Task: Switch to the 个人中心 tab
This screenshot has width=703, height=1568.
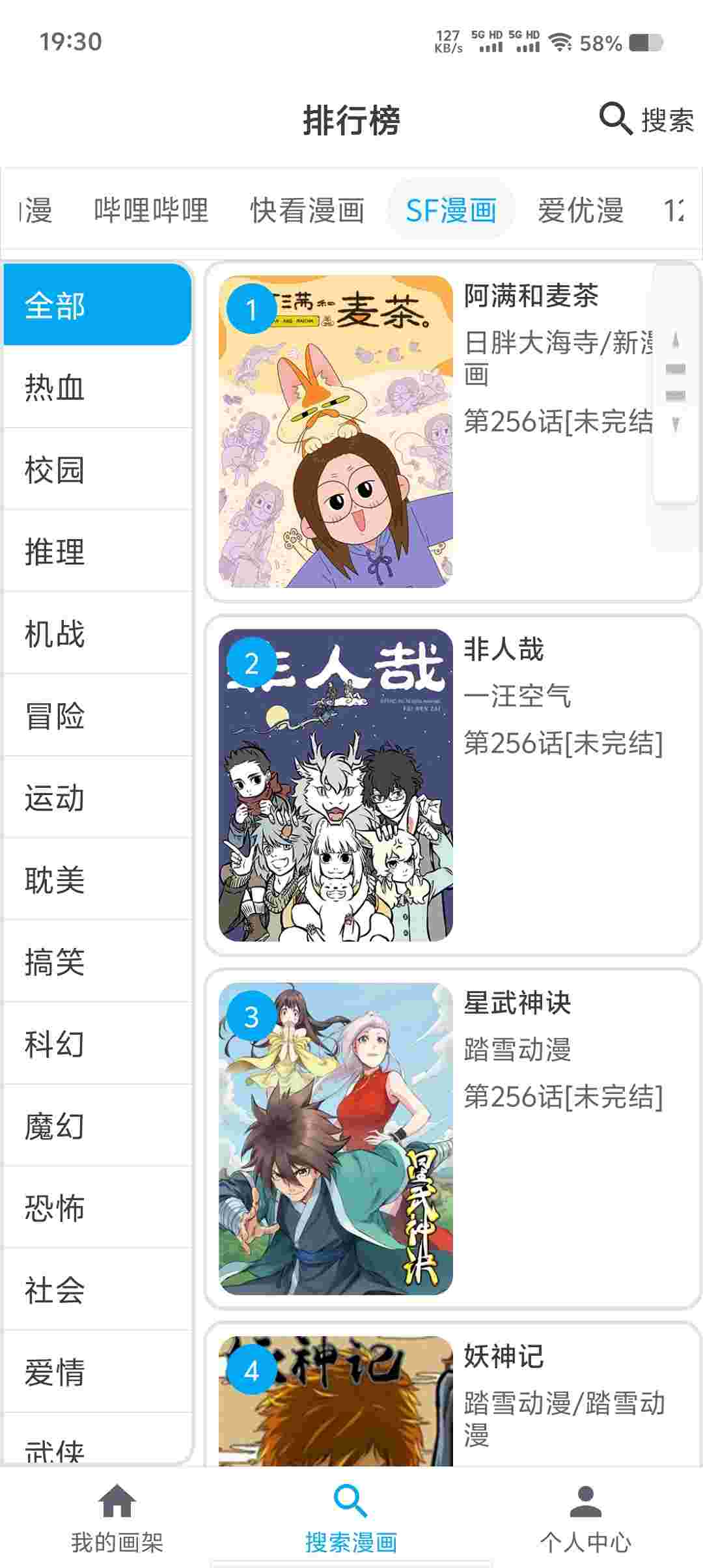Action: (x=585, y=1517)
